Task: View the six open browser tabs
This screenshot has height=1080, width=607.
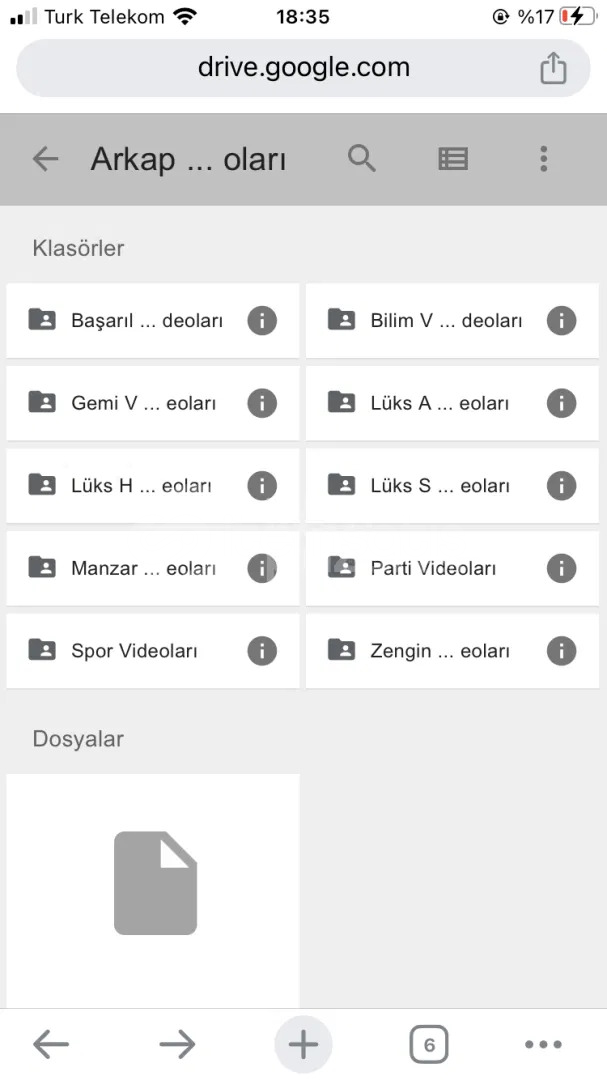Action: pyautogui.click(x=429, y=1044)
